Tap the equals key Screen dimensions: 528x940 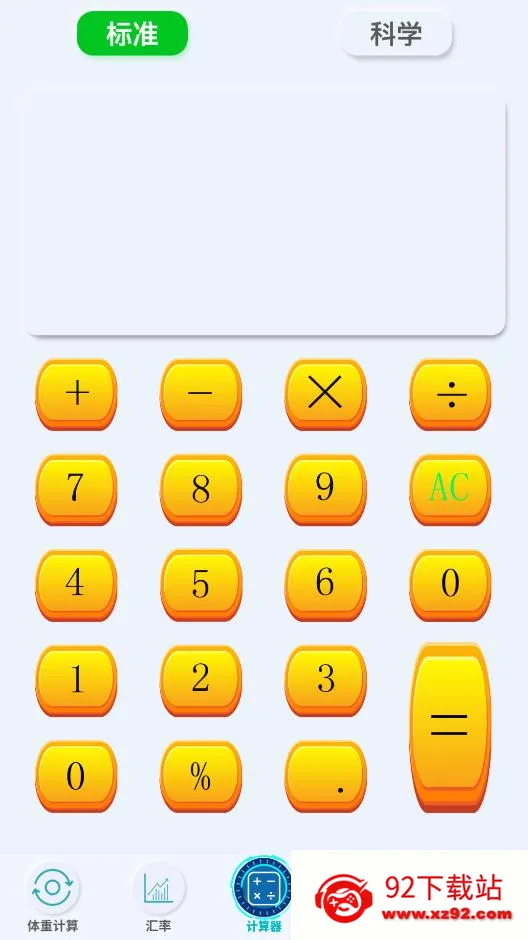click(x=450, y=728)
